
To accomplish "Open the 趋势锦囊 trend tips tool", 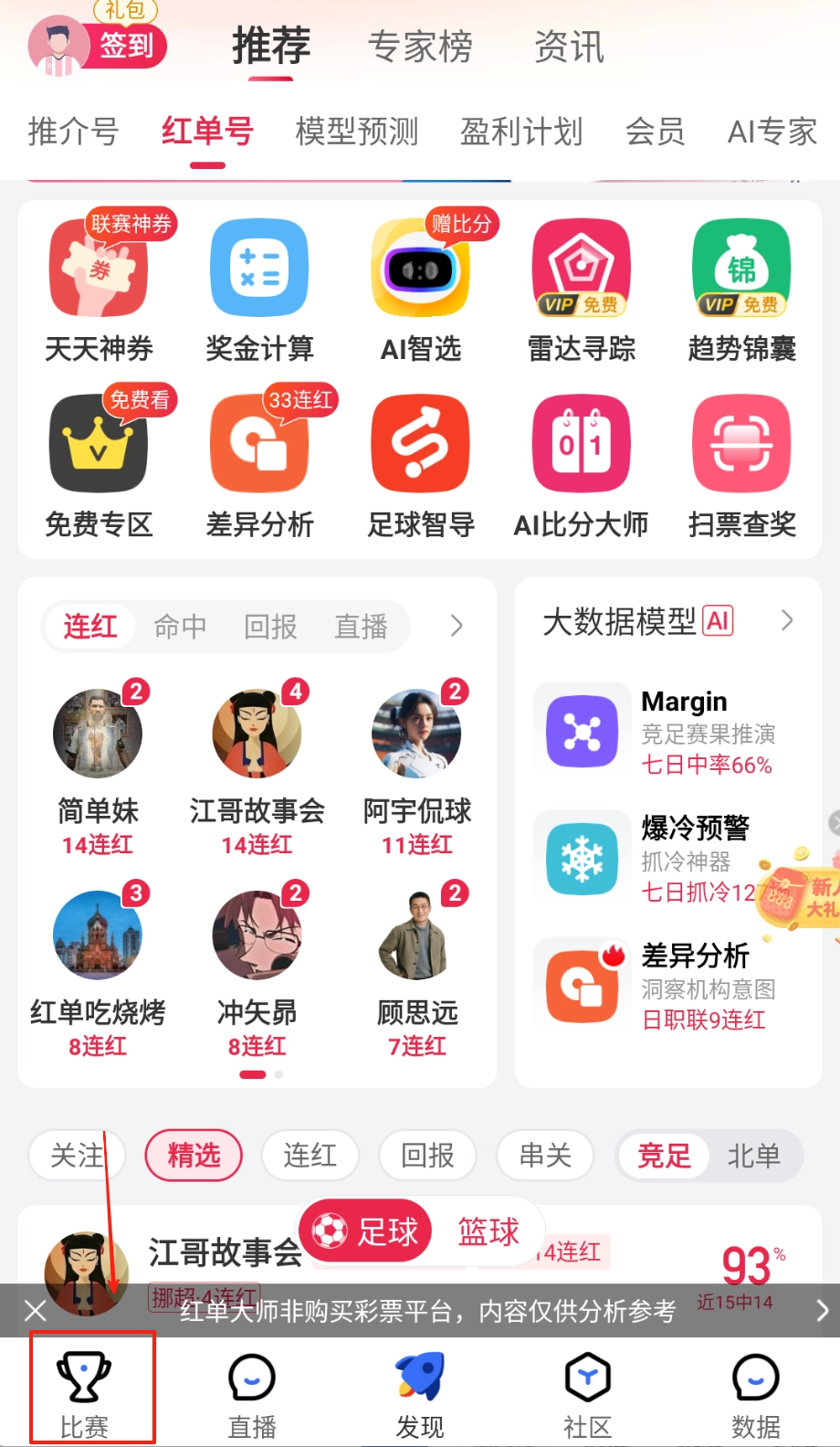I will pyautogui.click(x=741, y=268).
